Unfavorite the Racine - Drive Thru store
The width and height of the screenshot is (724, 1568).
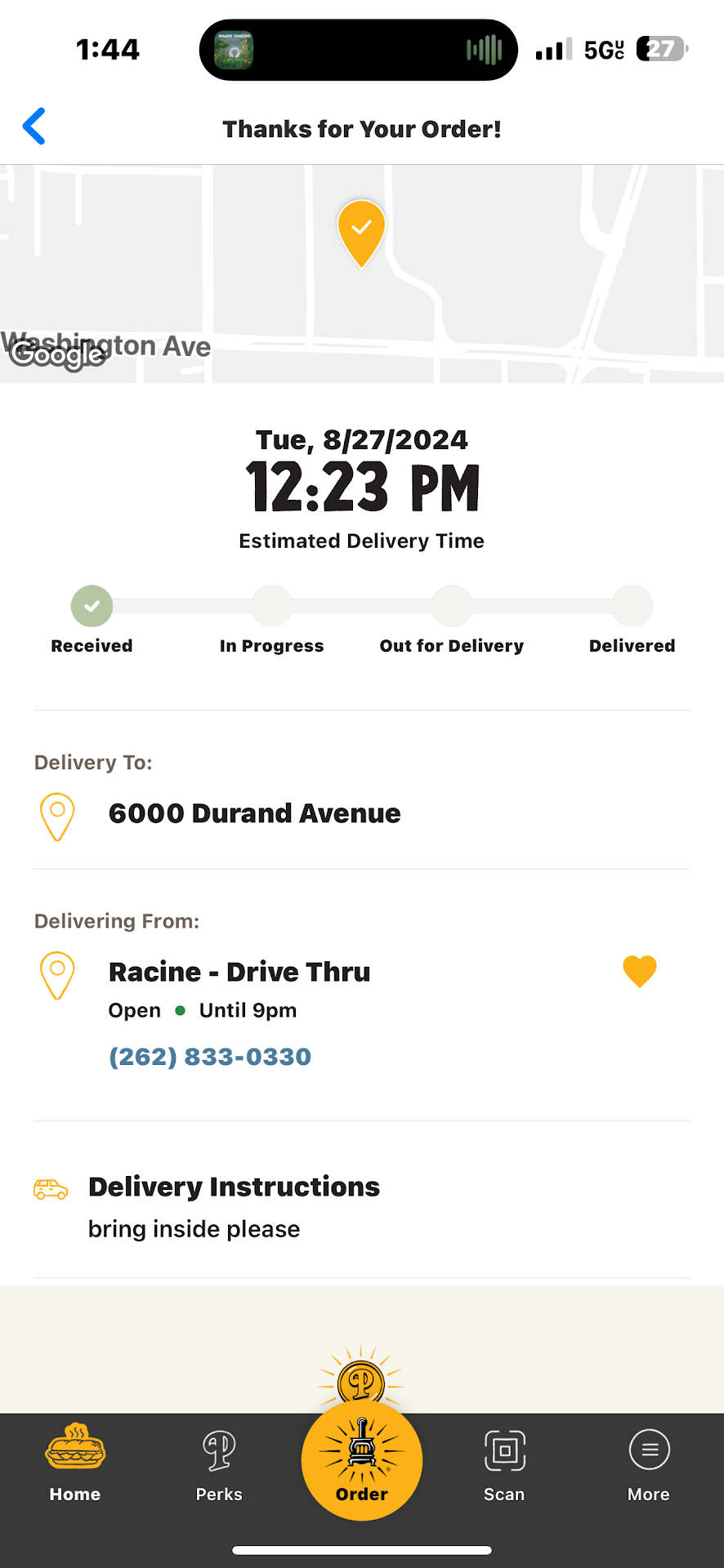(x=639, y=971)
